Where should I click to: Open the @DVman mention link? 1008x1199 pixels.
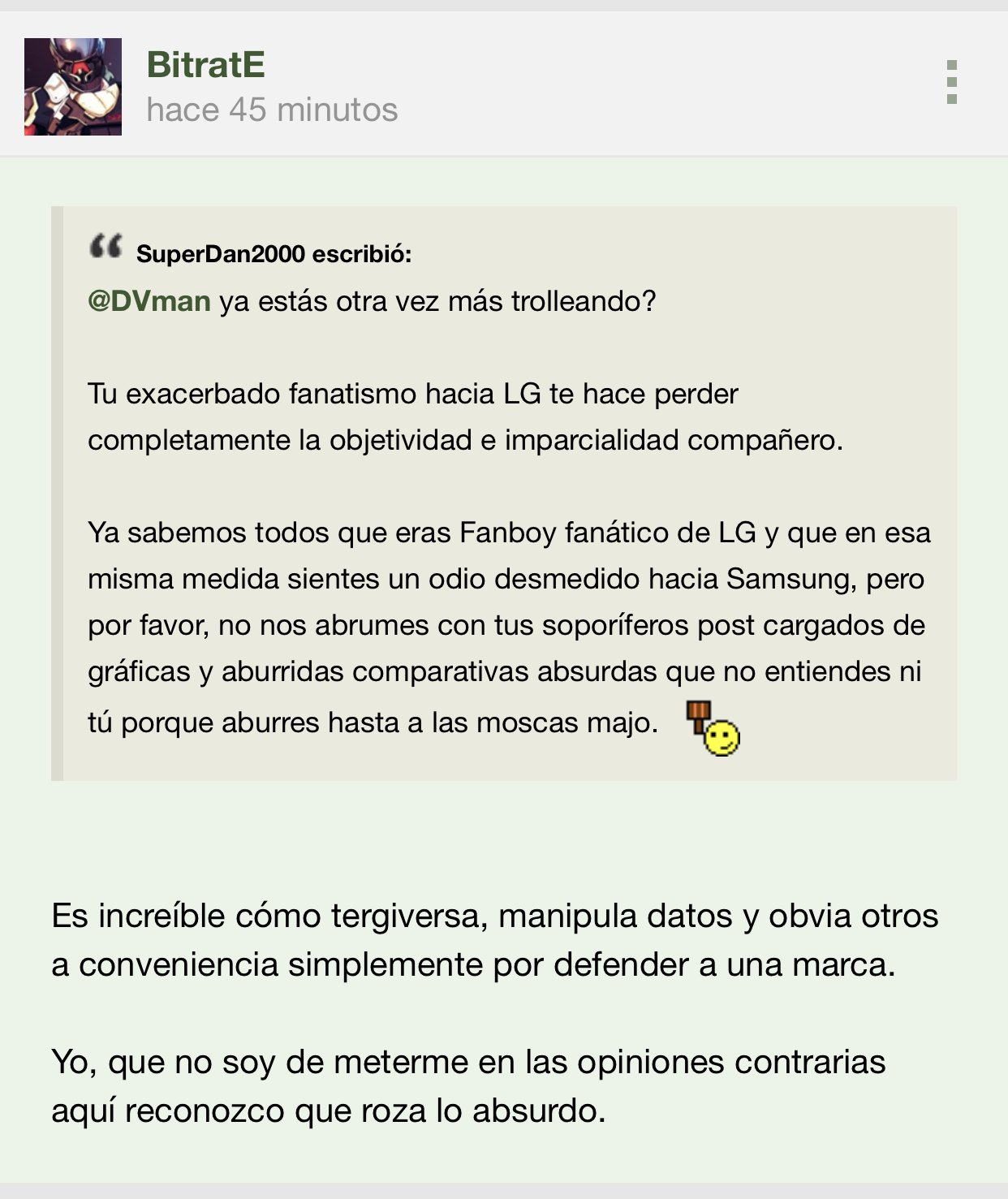coord(149,302)
